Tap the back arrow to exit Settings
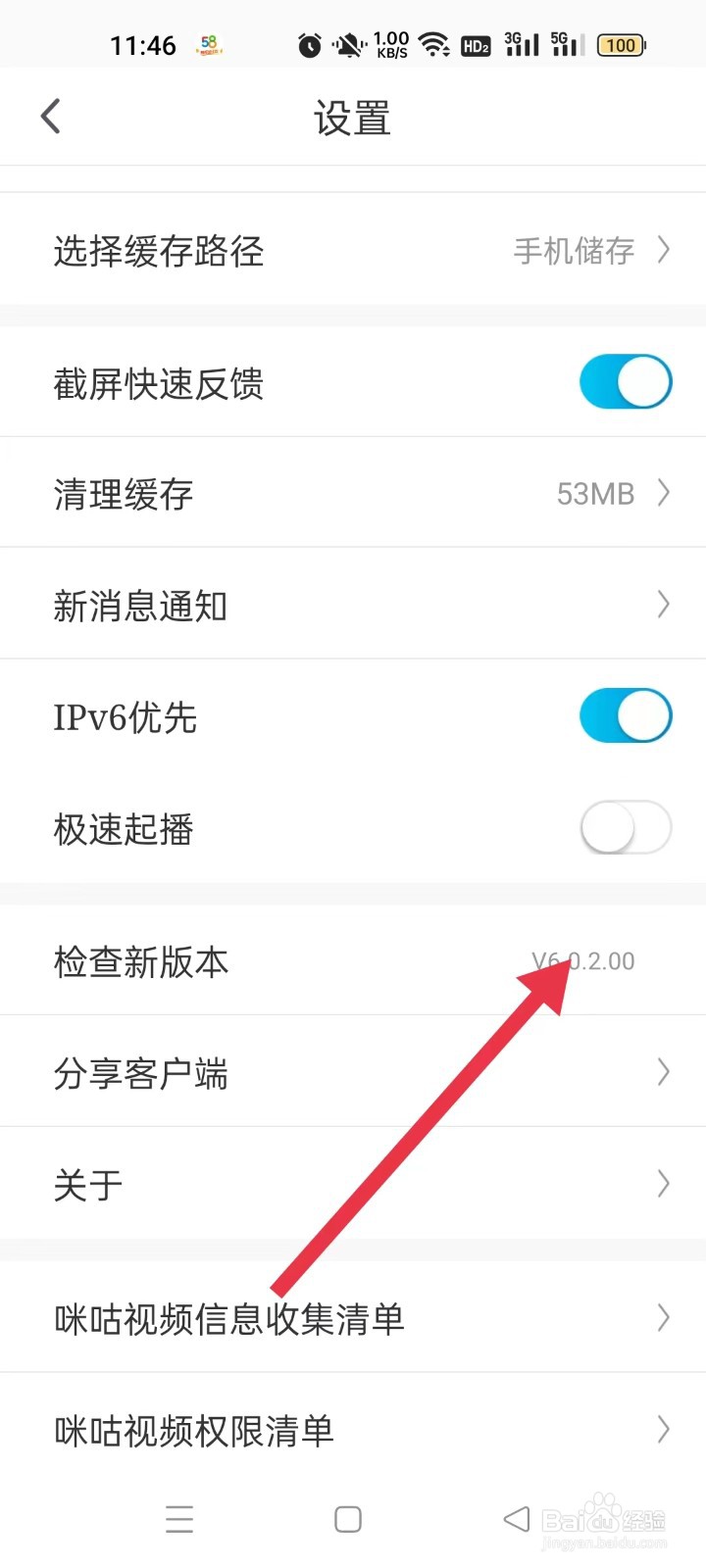 coord(51,116)
